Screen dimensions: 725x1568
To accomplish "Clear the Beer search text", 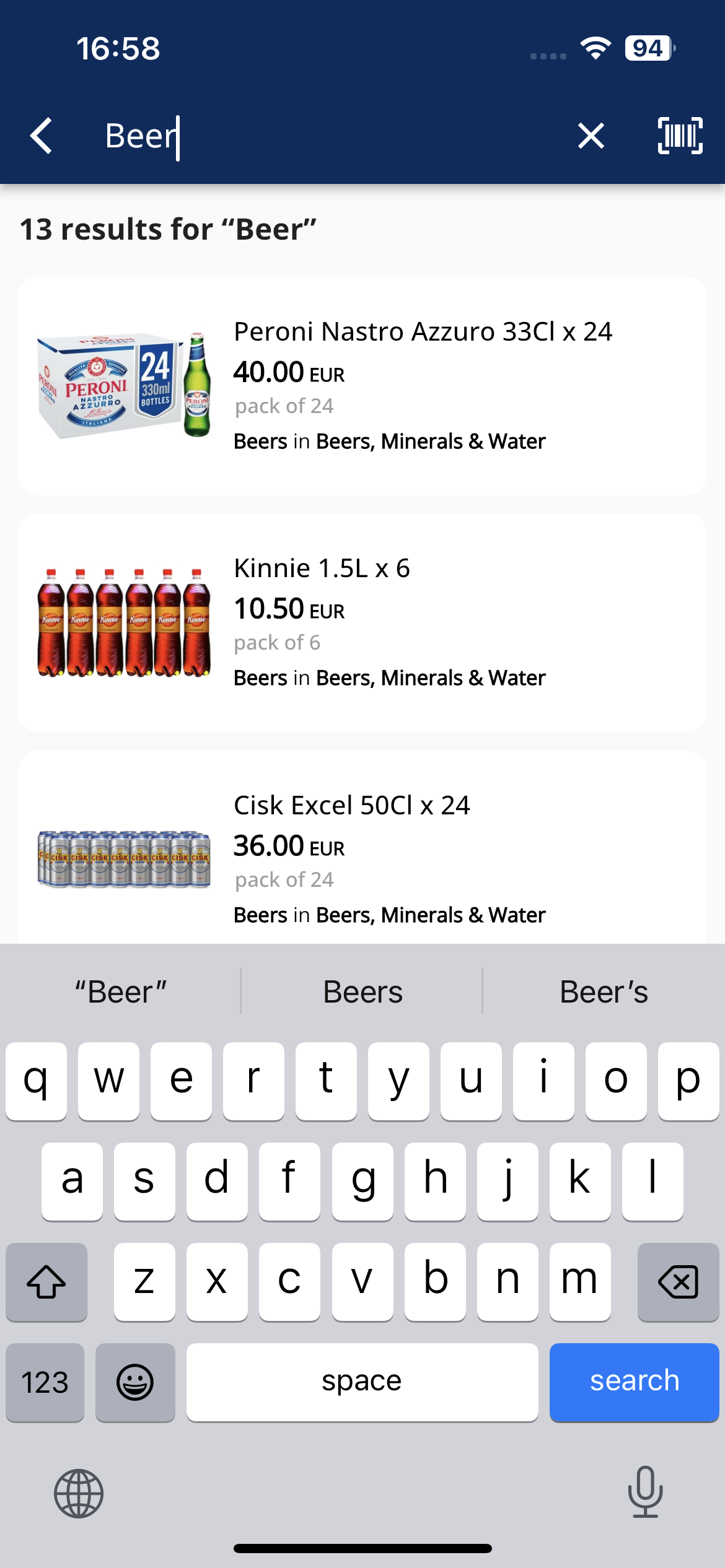I will coord(591,136).
